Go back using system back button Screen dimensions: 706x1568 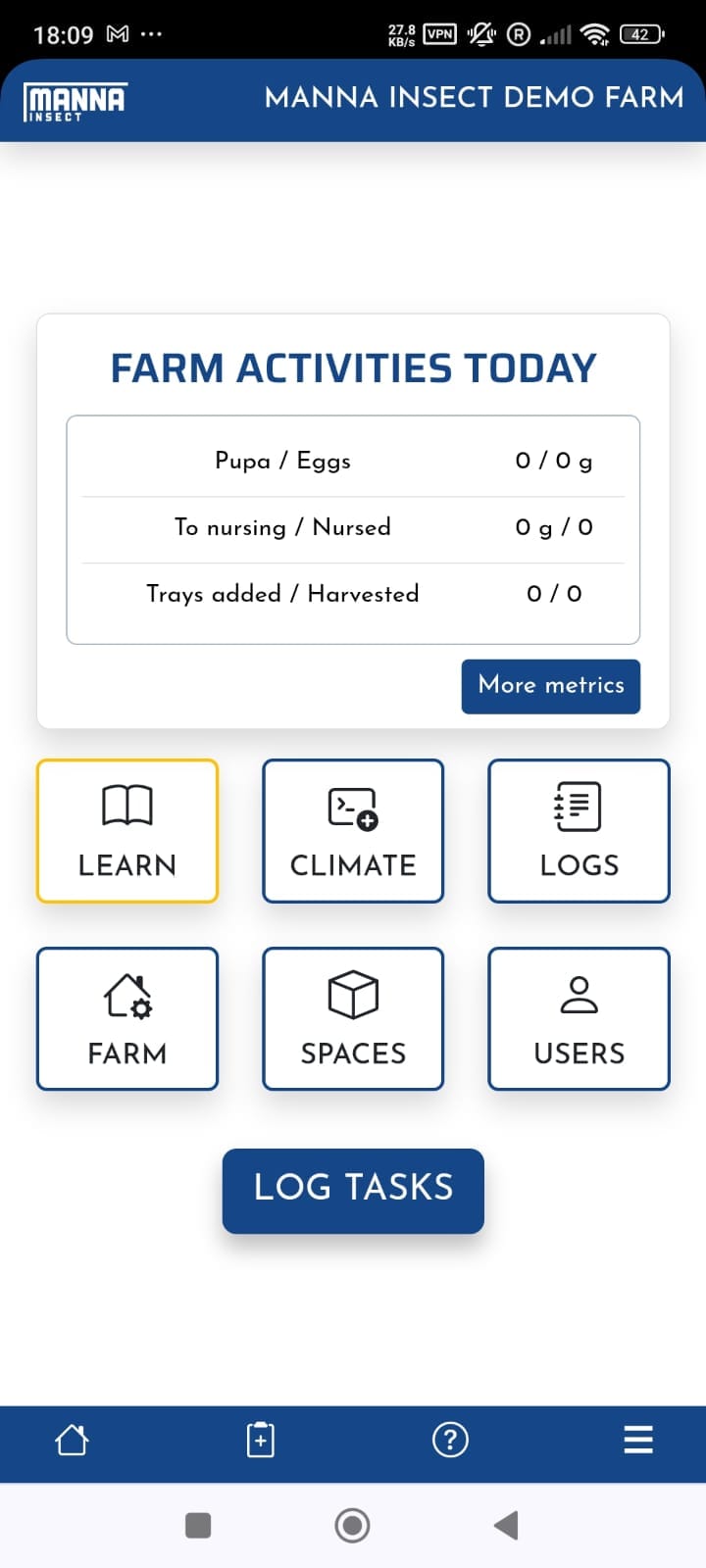pos(506,1525)
